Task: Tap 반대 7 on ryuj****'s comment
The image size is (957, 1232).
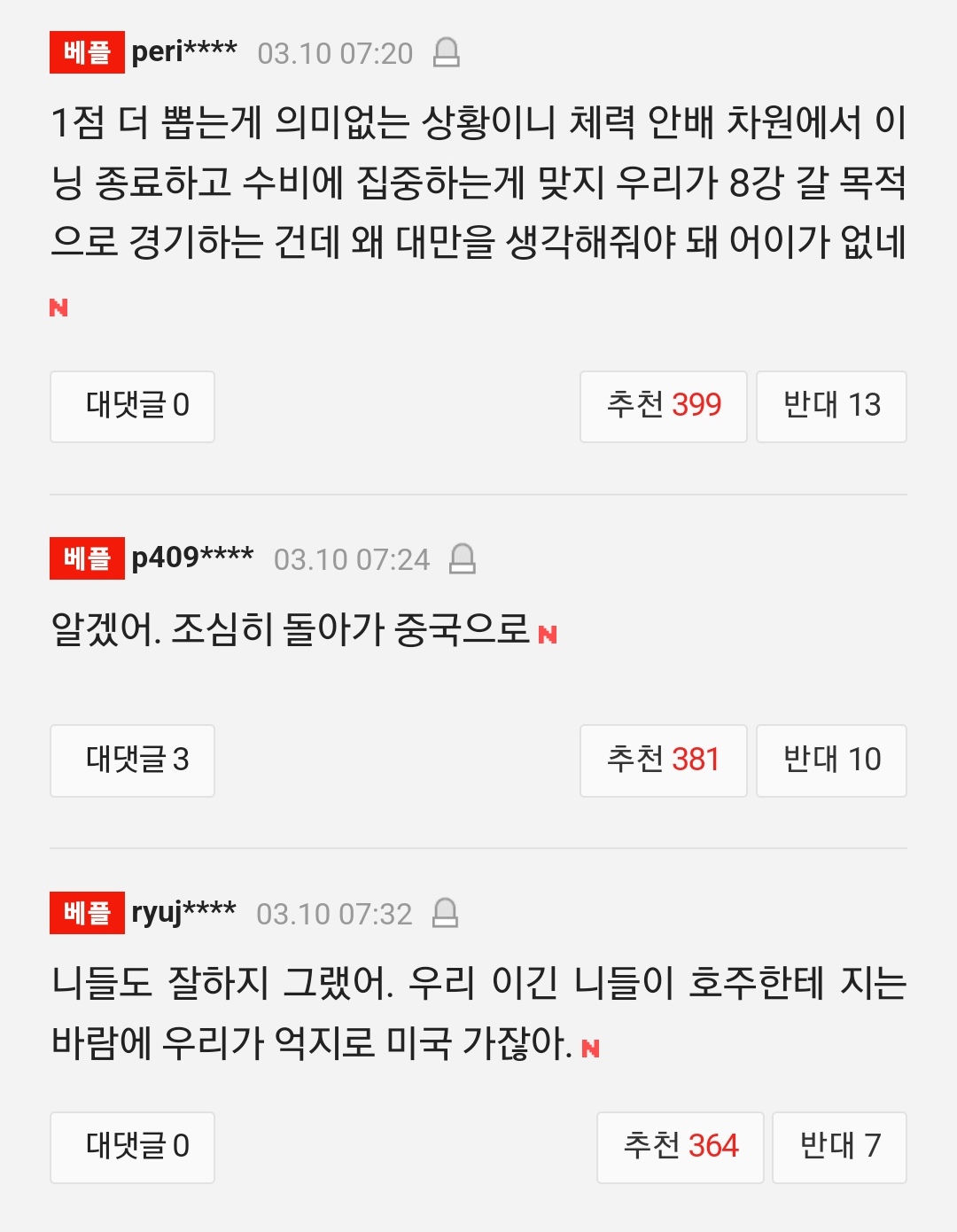Action: pyautogui.click(x=838, y=1146)
